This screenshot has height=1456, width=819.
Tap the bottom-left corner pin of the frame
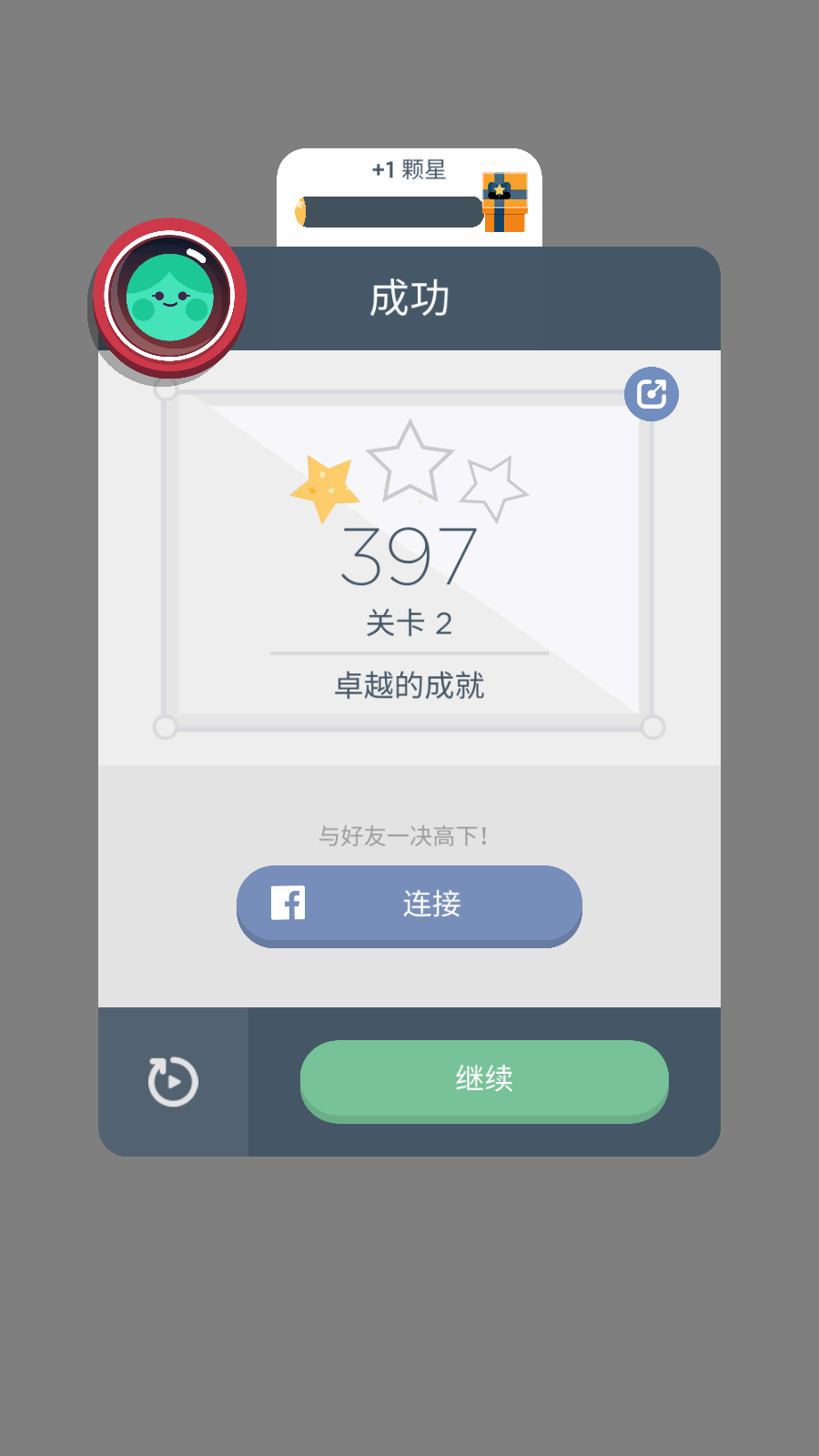pos(166,728)
